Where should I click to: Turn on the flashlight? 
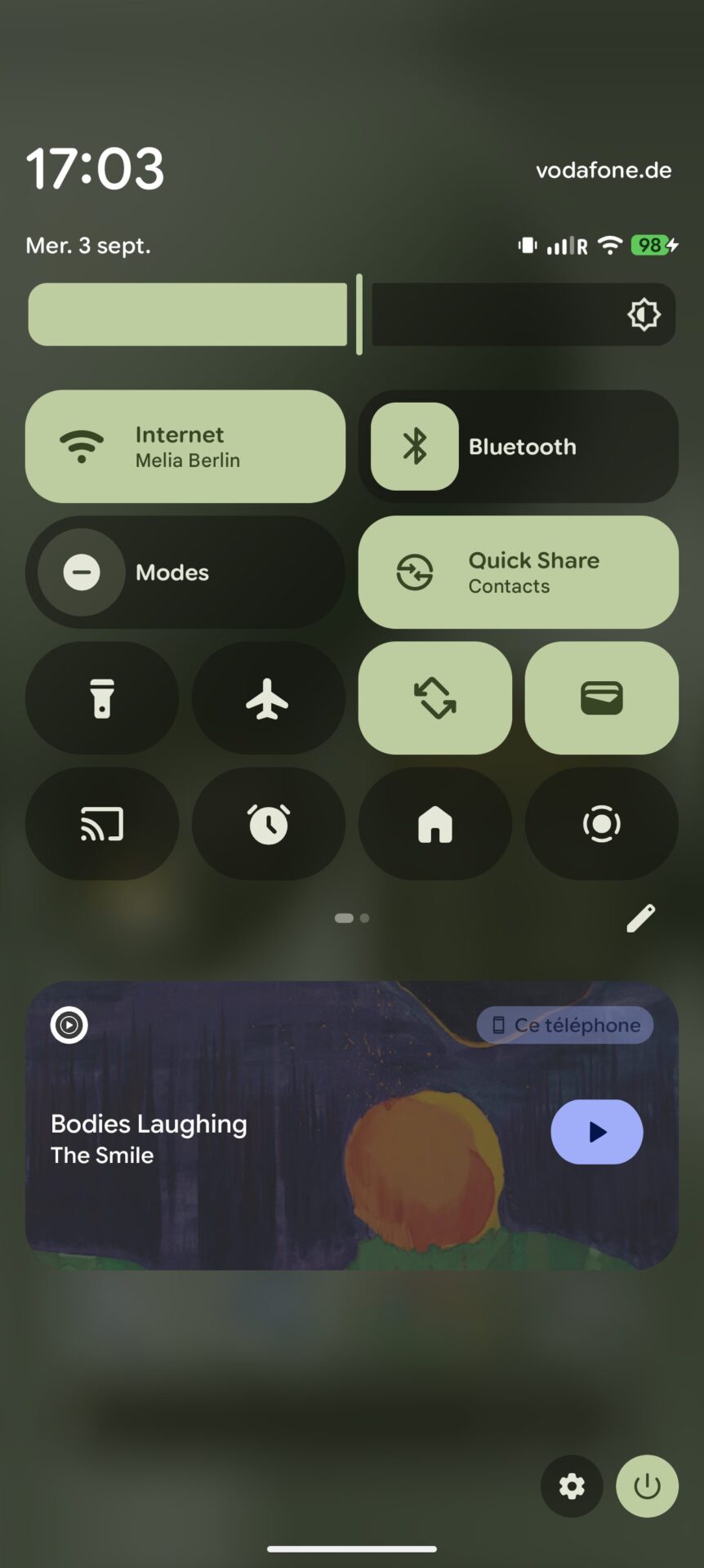pos(102,697)
